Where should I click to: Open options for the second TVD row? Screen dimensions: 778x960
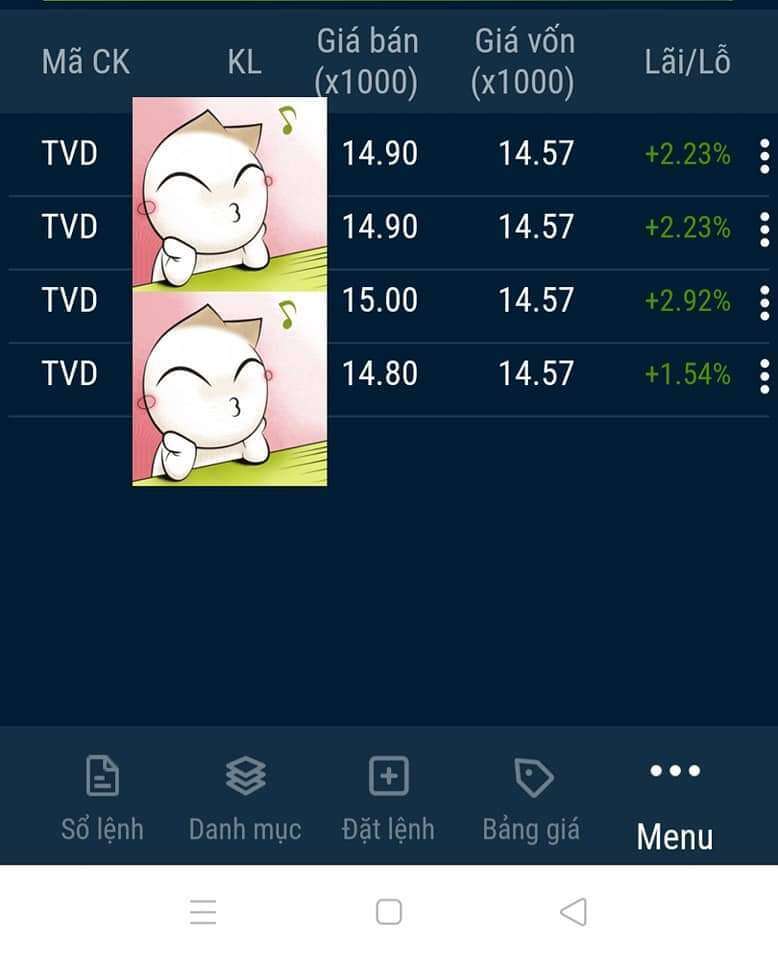(x=764, y=227)
